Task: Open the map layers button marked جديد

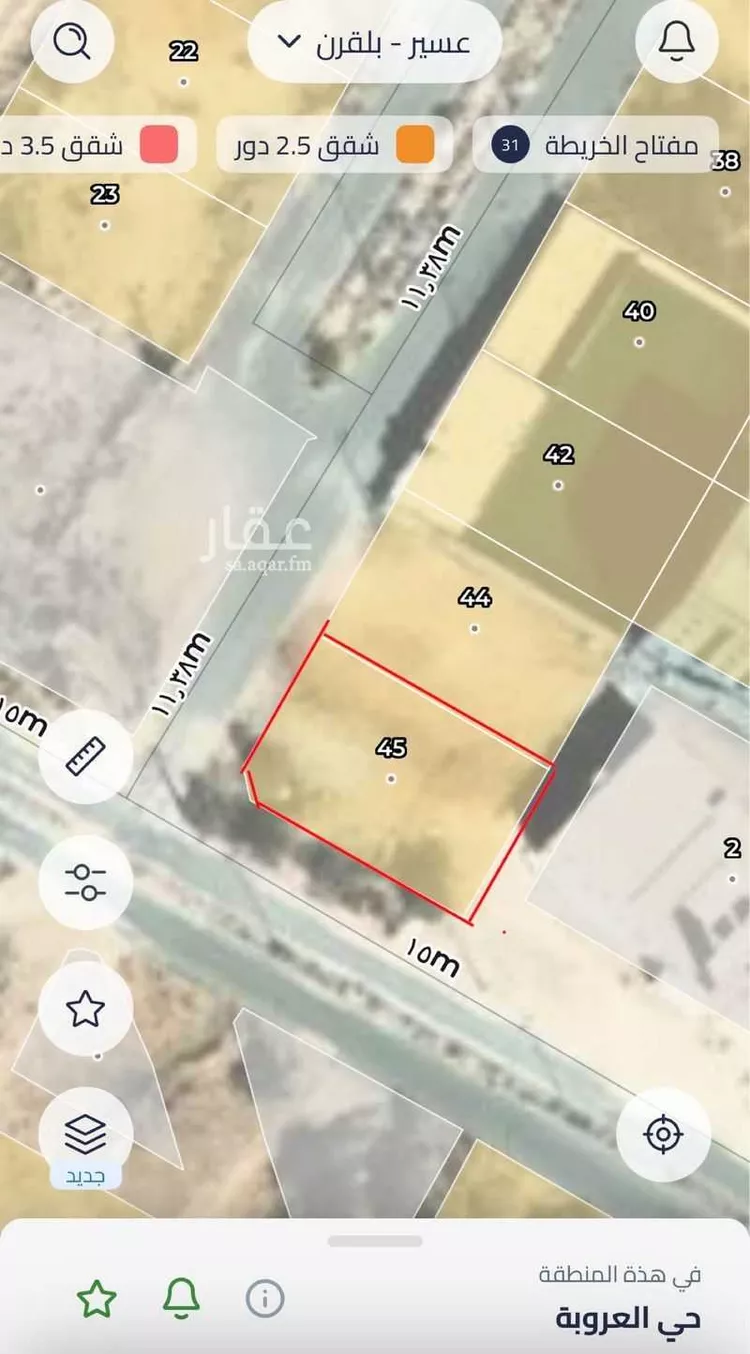Action: pyautogui.click(x=85, y=1135)
